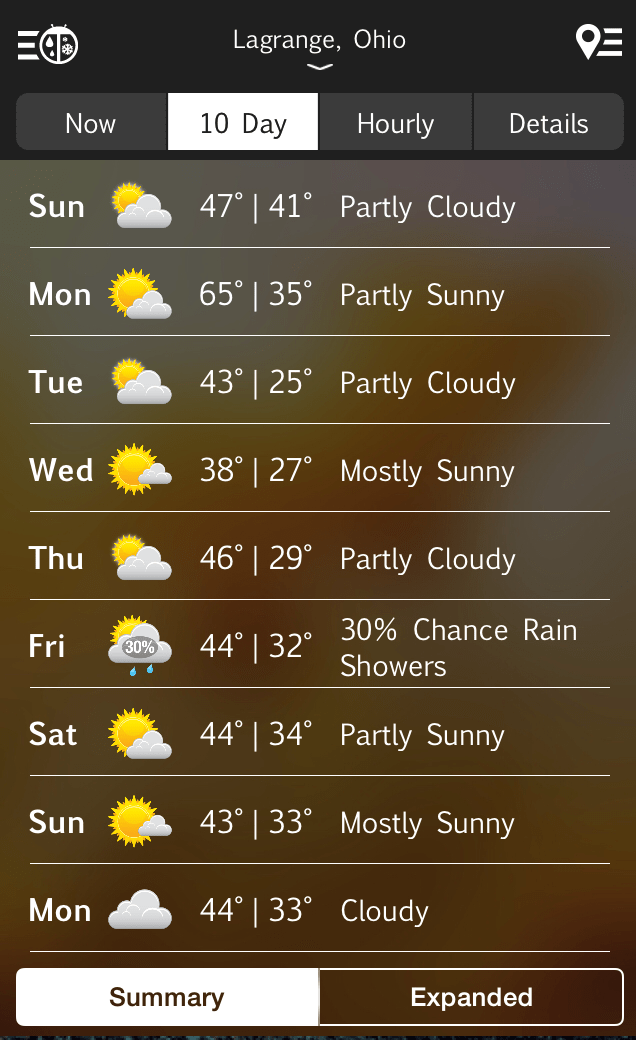Switch to the Expanded view
Viewport: 636px width, 1040px height.
(x=471, y=997)
